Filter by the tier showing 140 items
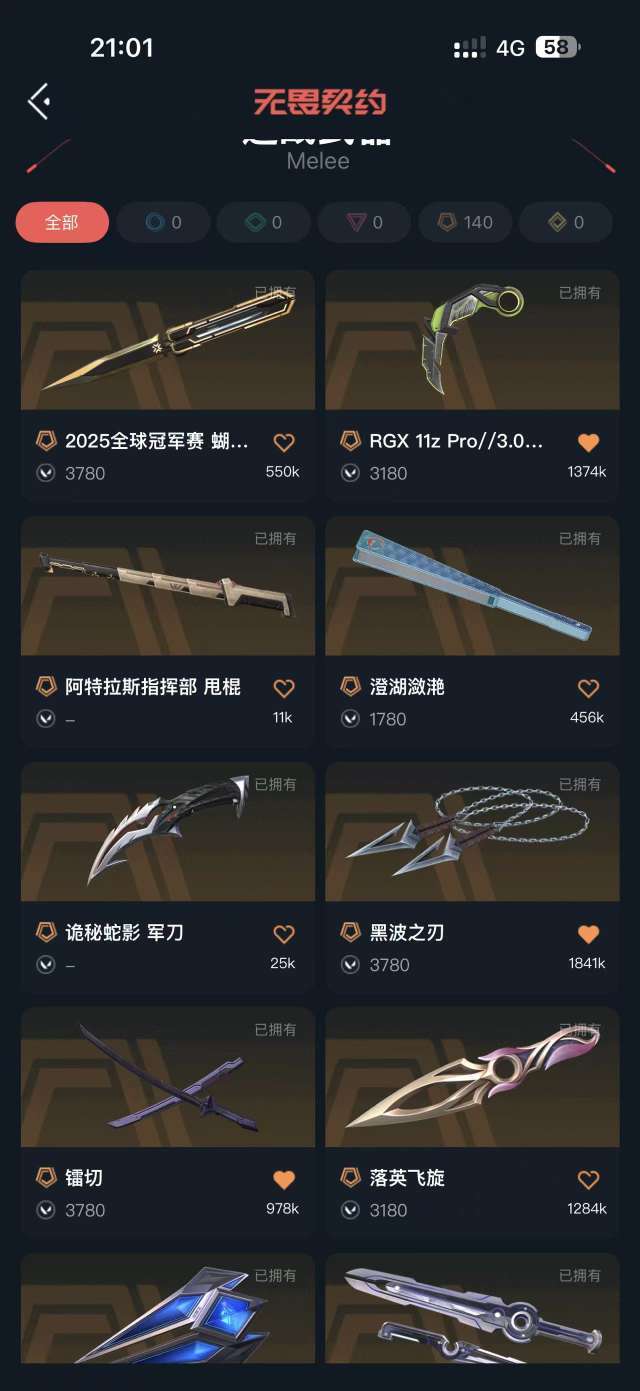640x1391 pixels. point(465,222)
